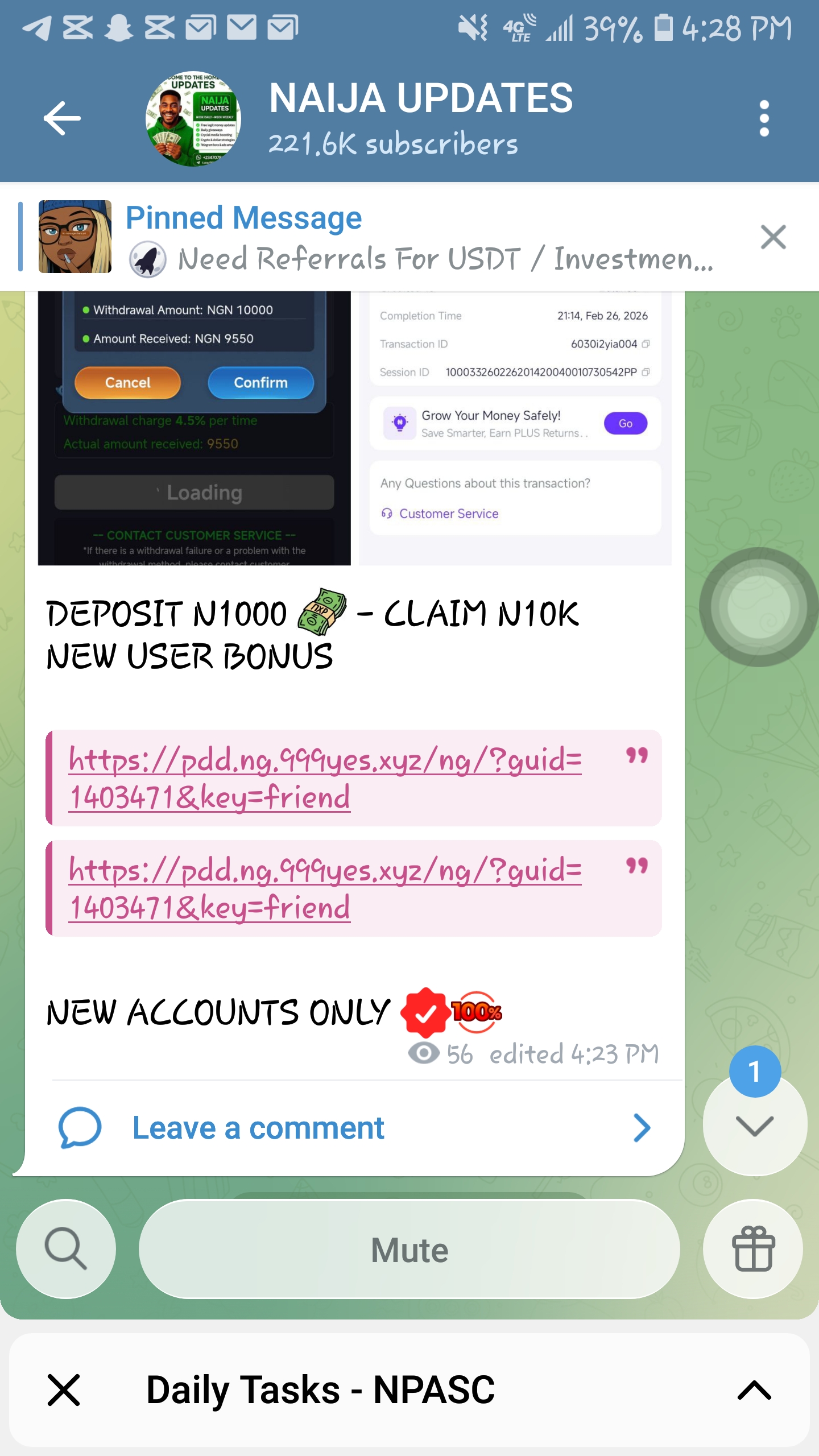
Task: Open the first 999yes.xyz referral link
Action: 324,777
